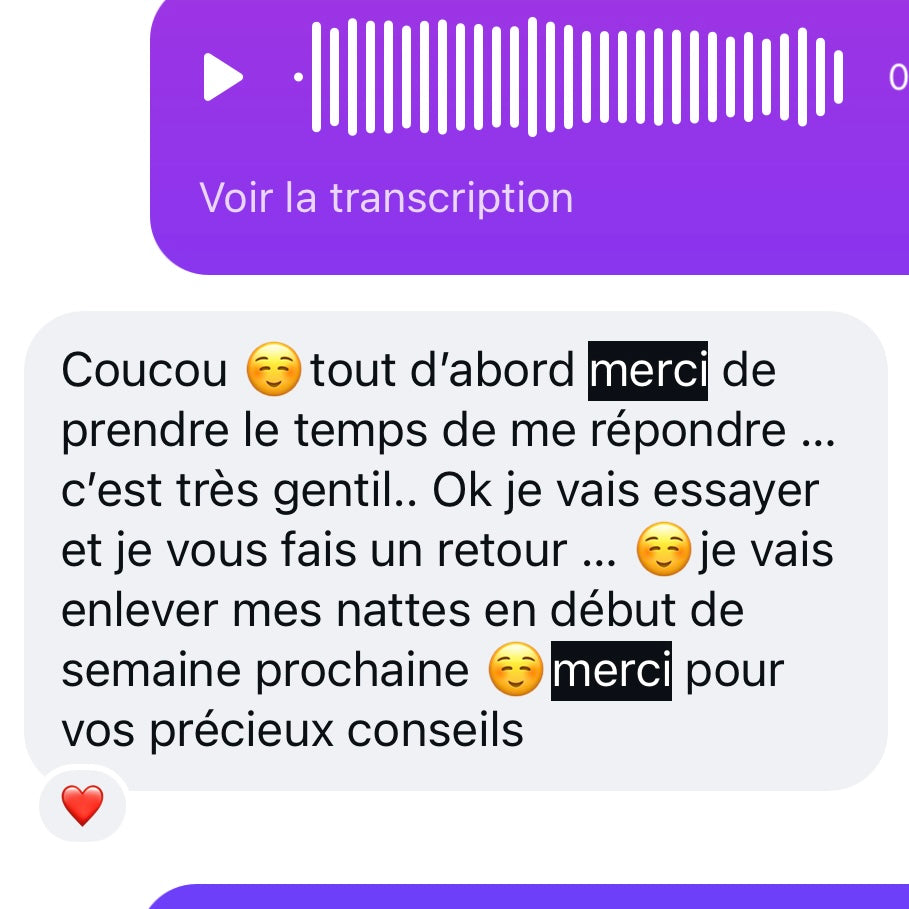Seek within the voice message waveform

click(575, 76)
